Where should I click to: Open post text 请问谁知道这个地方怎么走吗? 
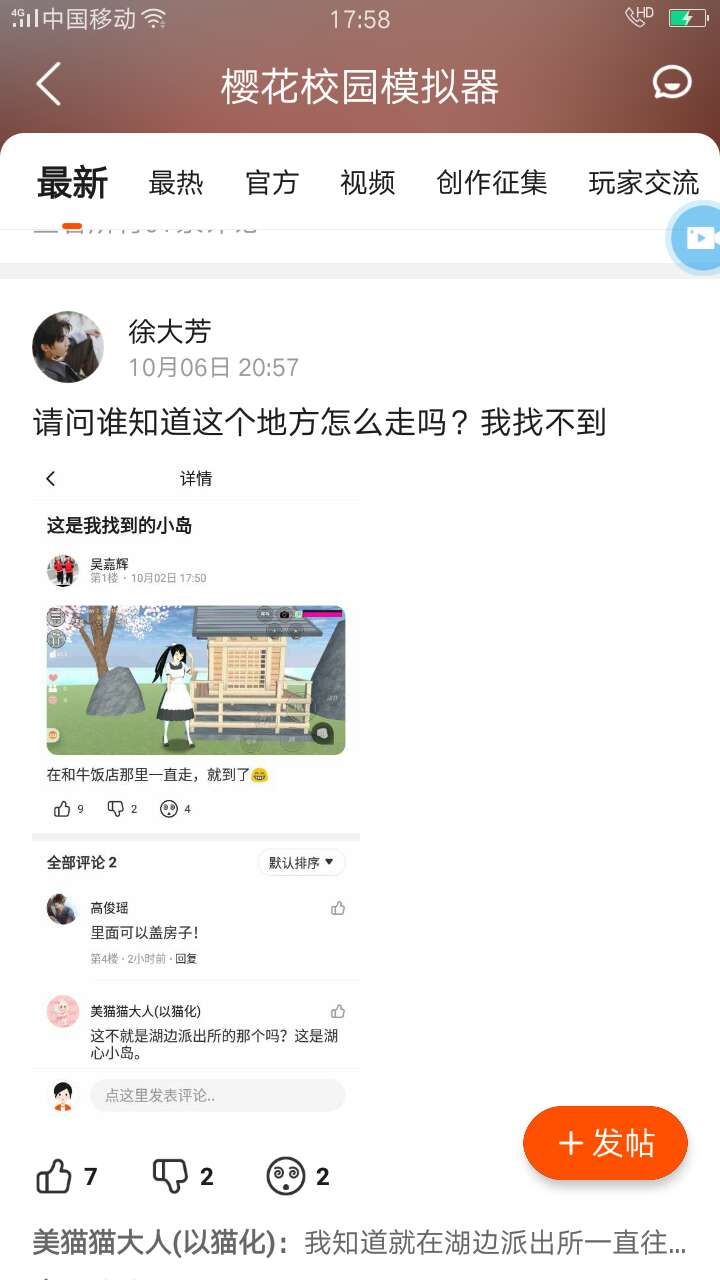click(320, 423)
